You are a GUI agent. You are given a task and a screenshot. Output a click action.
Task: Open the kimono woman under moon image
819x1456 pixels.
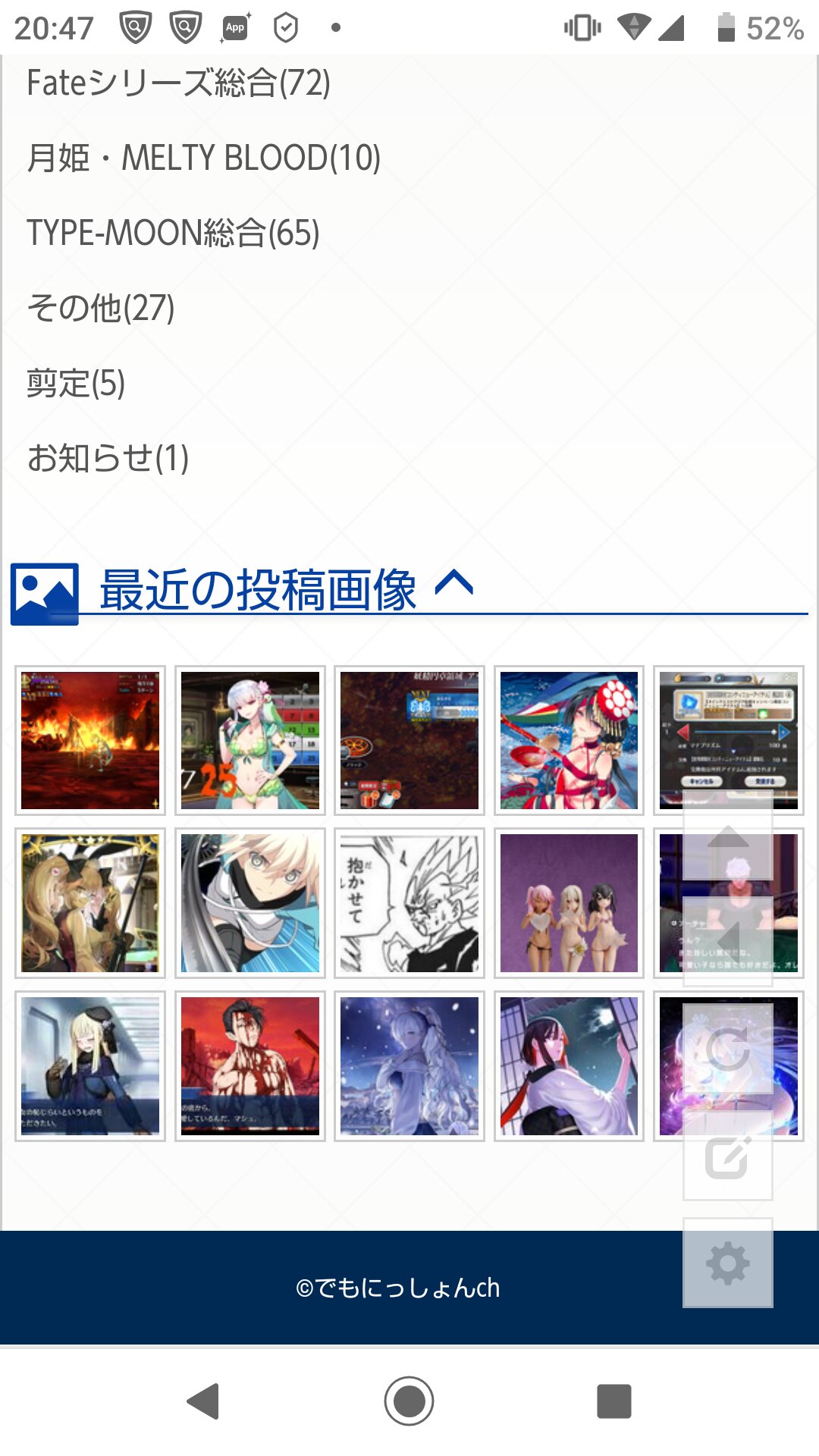(569, 1065)
